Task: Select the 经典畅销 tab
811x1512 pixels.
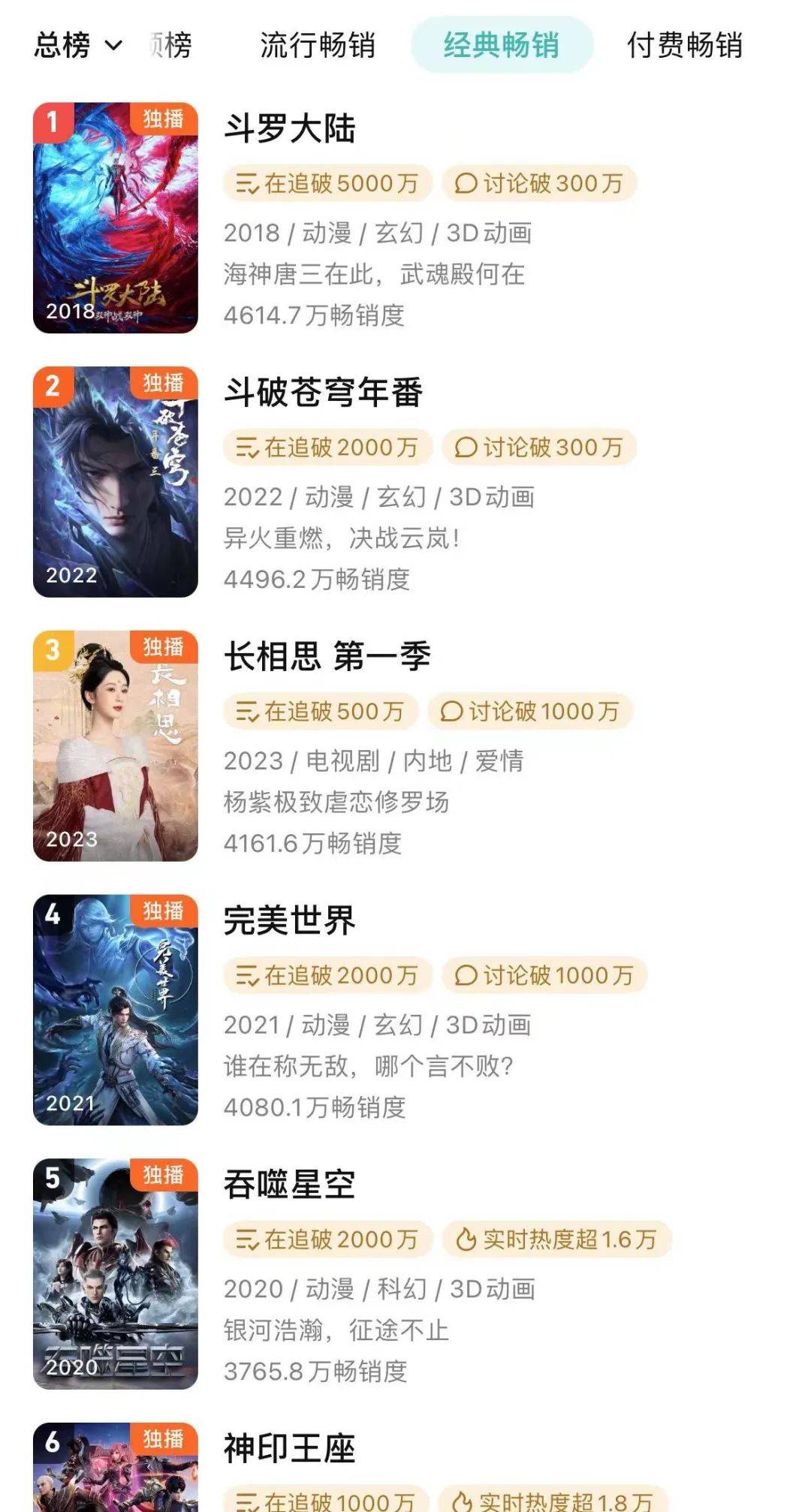Action: pos(502,45)
